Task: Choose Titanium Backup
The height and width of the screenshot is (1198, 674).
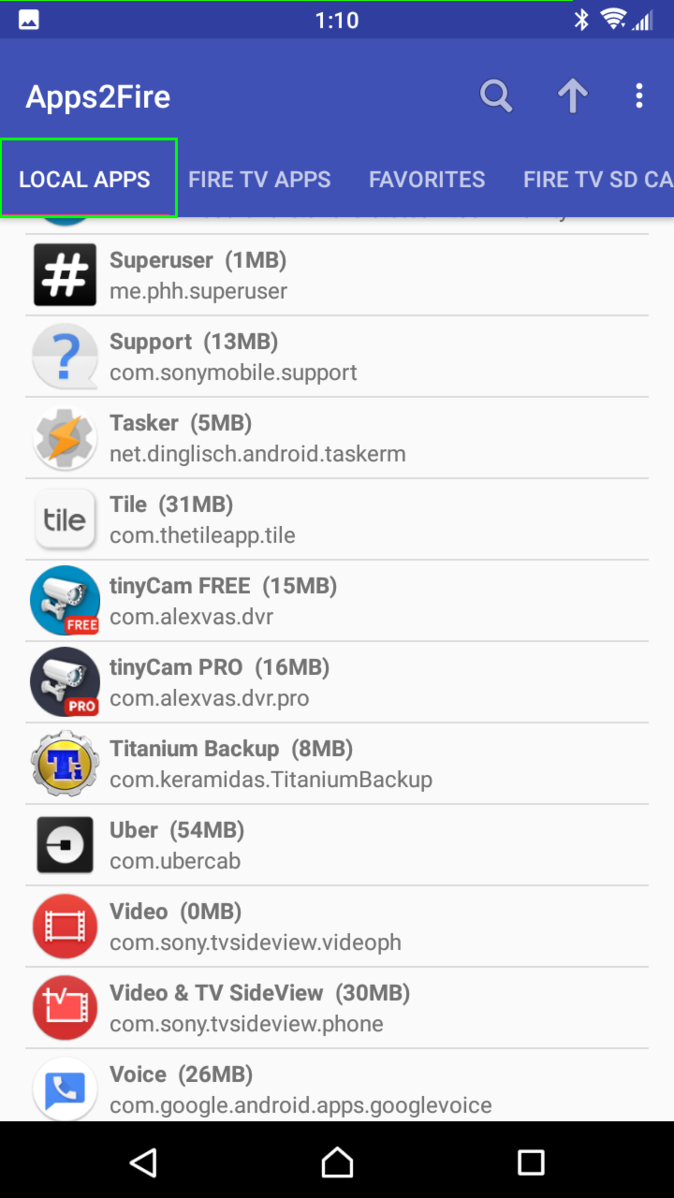Action: click(x=337, y=763)
